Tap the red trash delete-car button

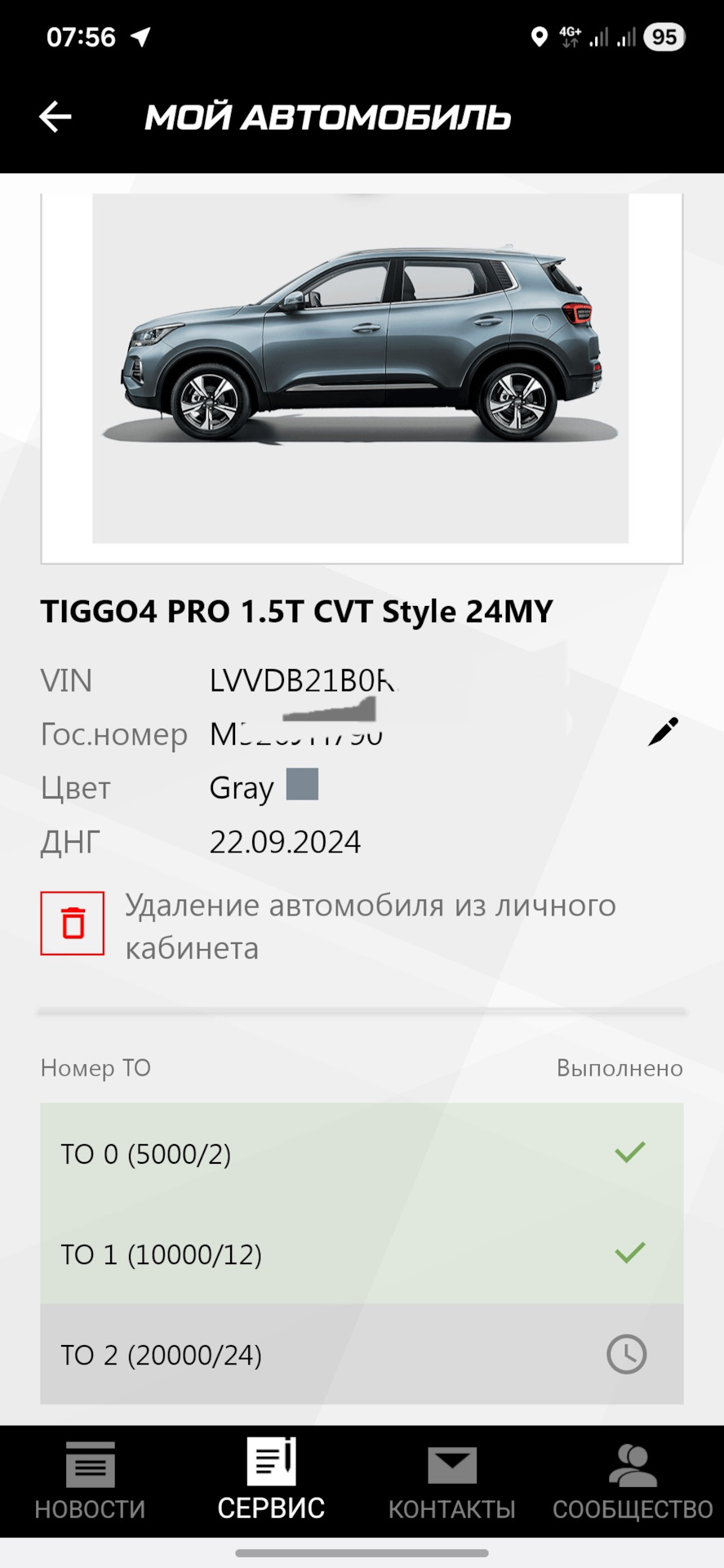[73, 924]
